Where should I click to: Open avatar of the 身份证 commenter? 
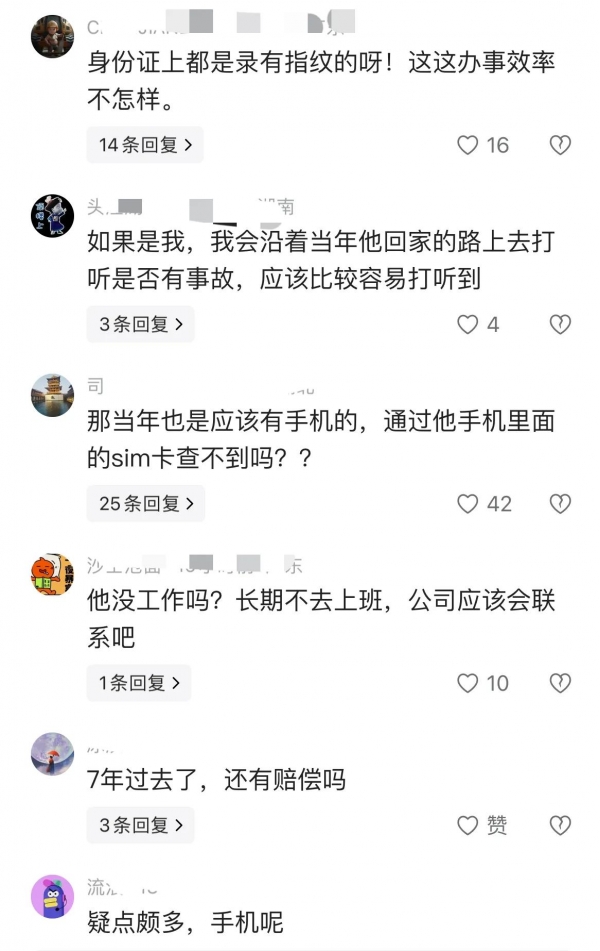point(52,36)
